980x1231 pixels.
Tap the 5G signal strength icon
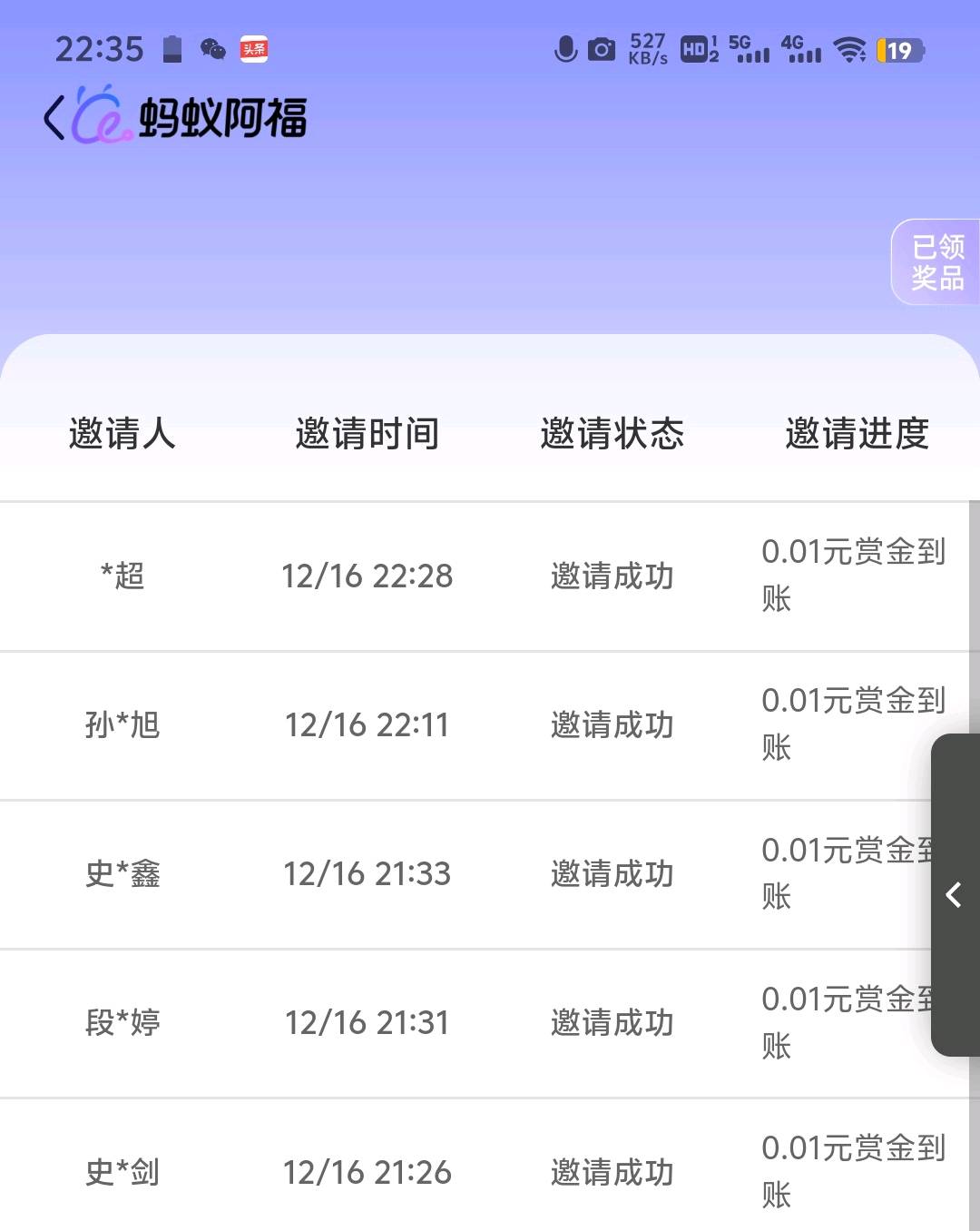coord(748,51)
